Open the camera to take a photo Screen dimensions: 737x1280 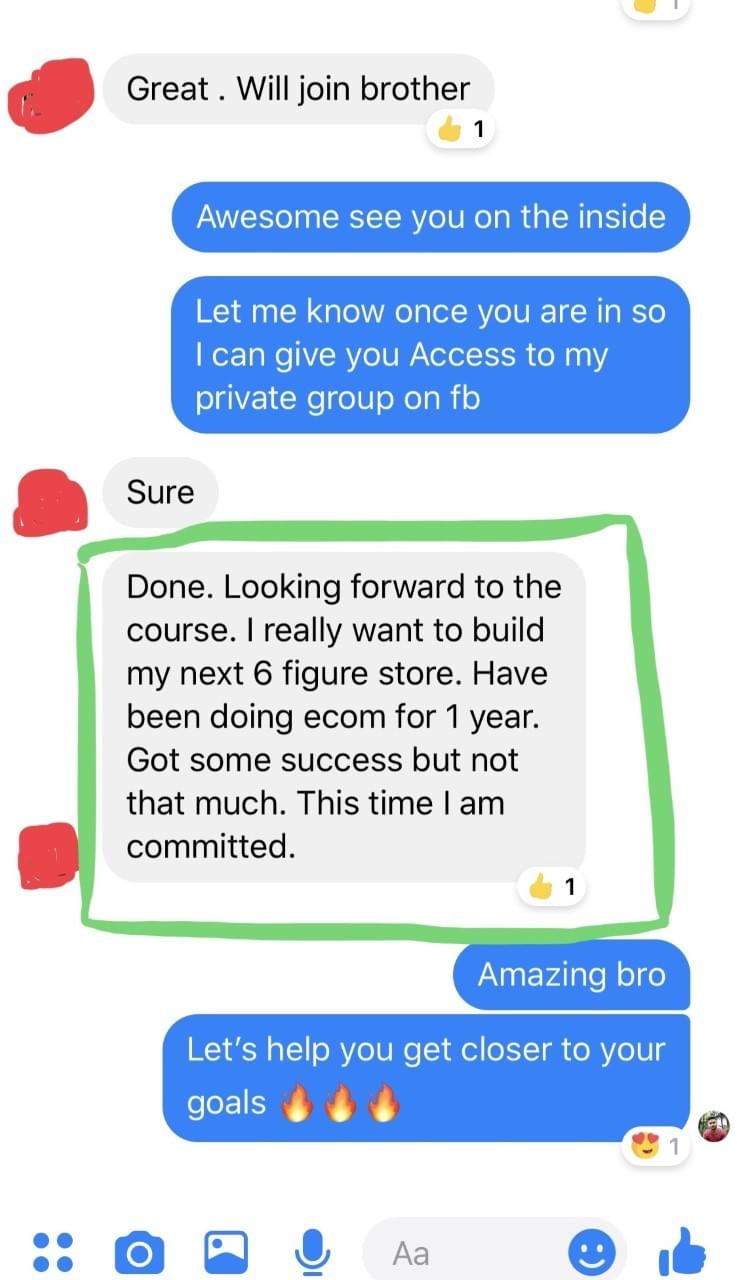pyautogui.click(x=139, y=1251)
